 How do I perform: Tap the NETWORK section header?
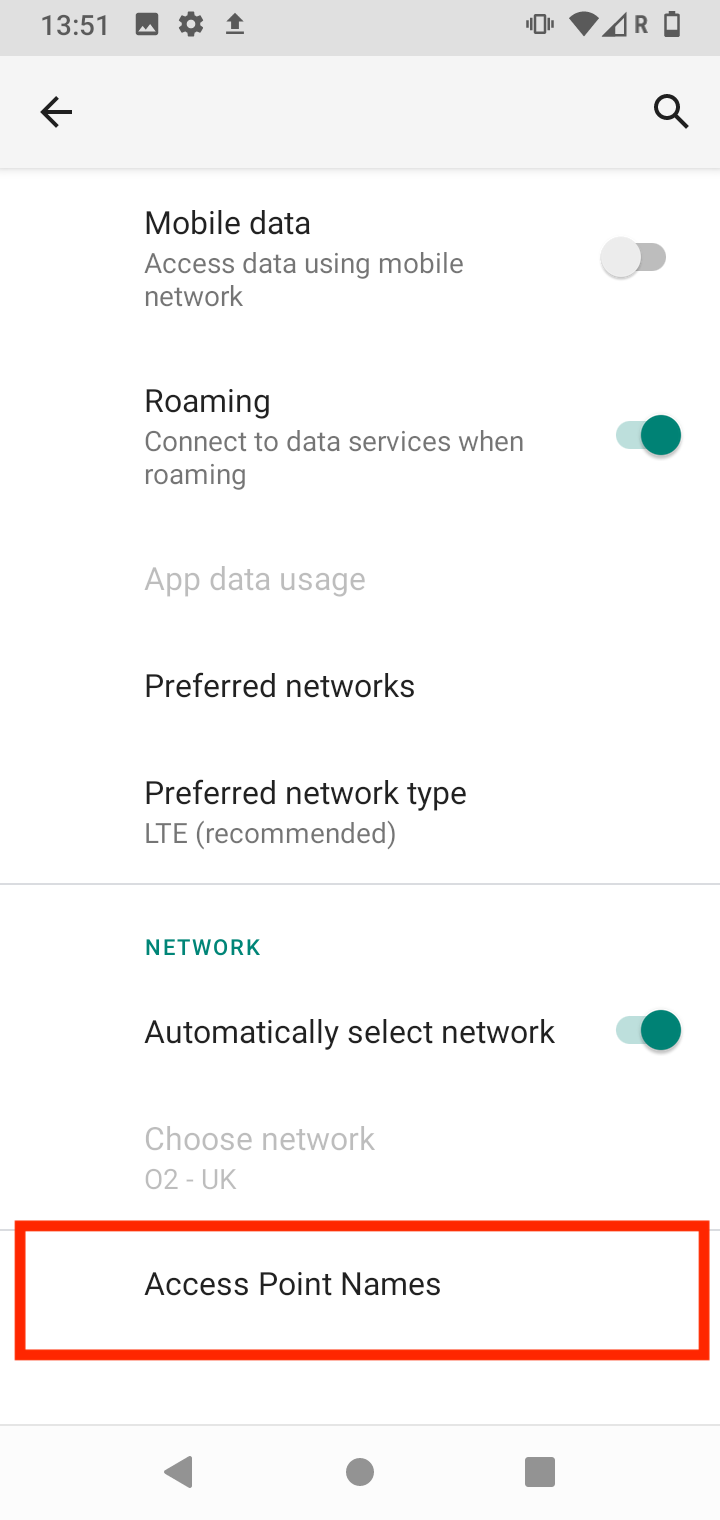tap(202, 946)
